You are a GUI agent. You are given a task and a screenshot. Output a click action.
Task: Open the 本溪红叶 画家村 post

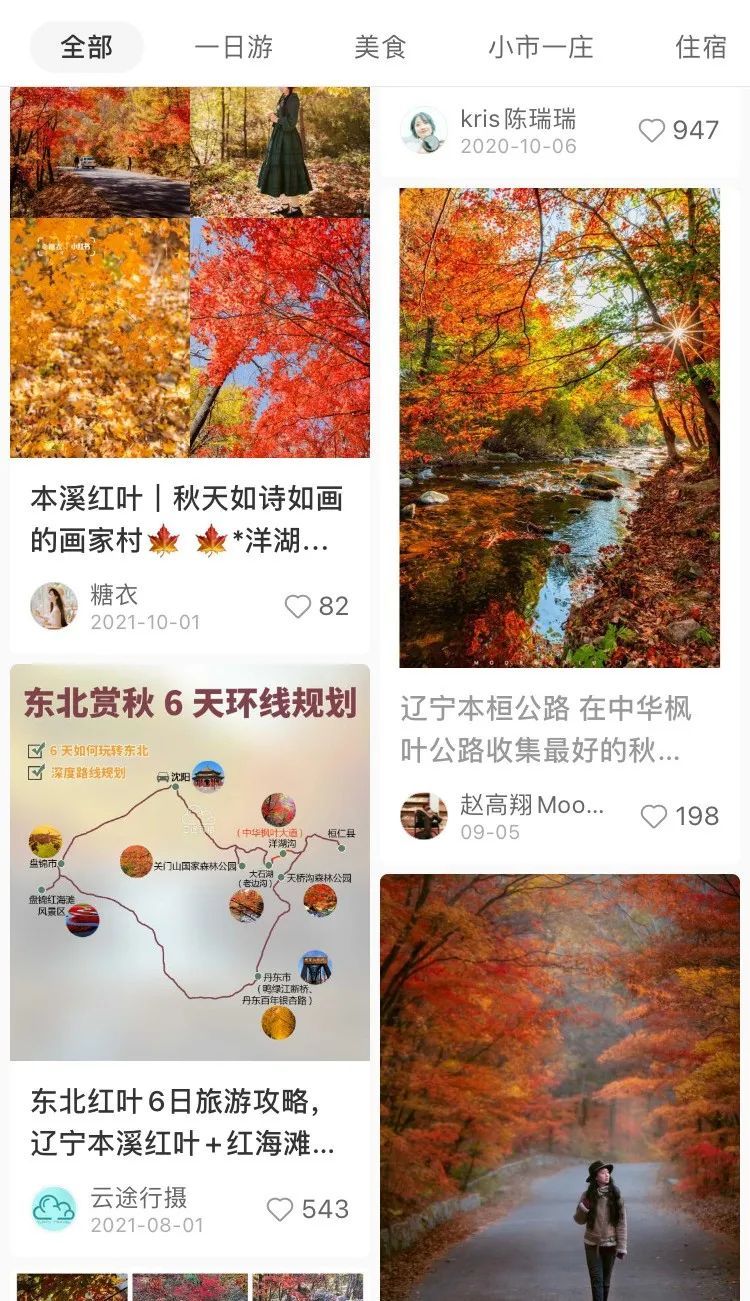tap(187, 520)
